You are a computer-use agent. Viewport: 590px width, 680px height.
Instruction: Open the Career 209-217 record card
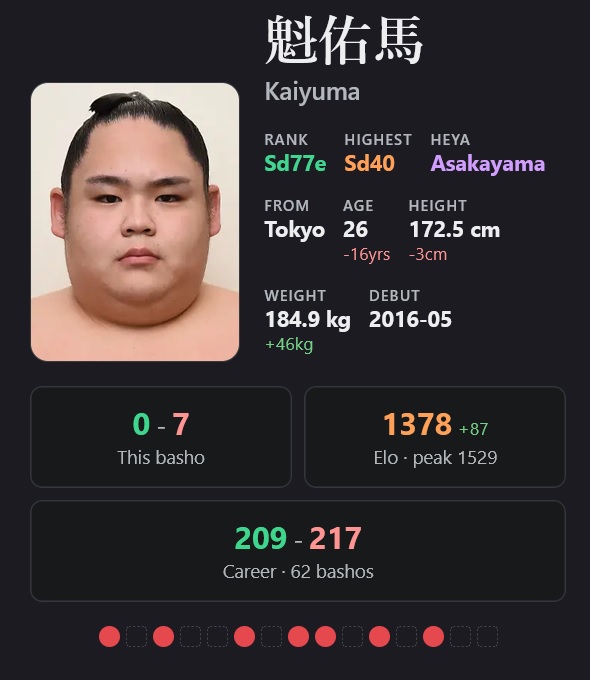[x=298, y=551]
